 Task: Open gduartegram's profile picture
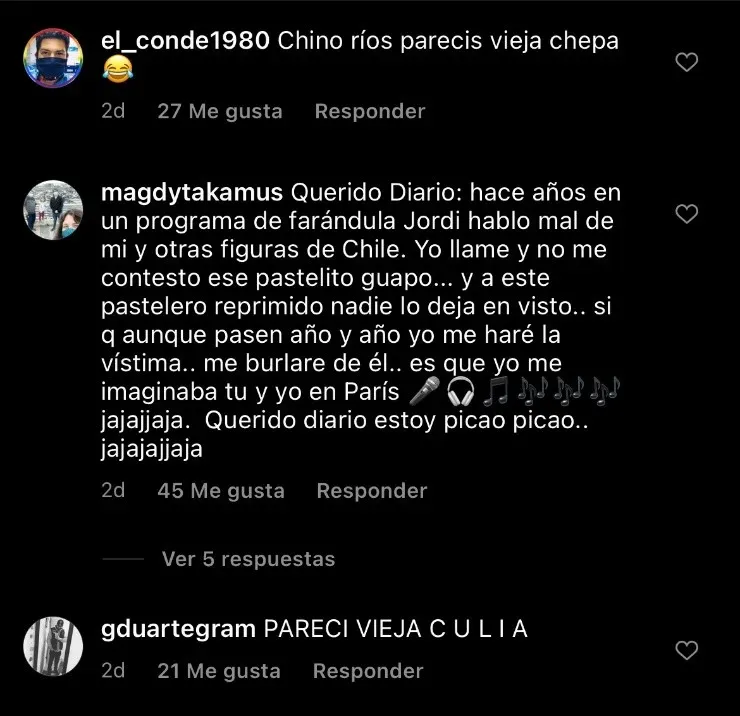(52, 646)
